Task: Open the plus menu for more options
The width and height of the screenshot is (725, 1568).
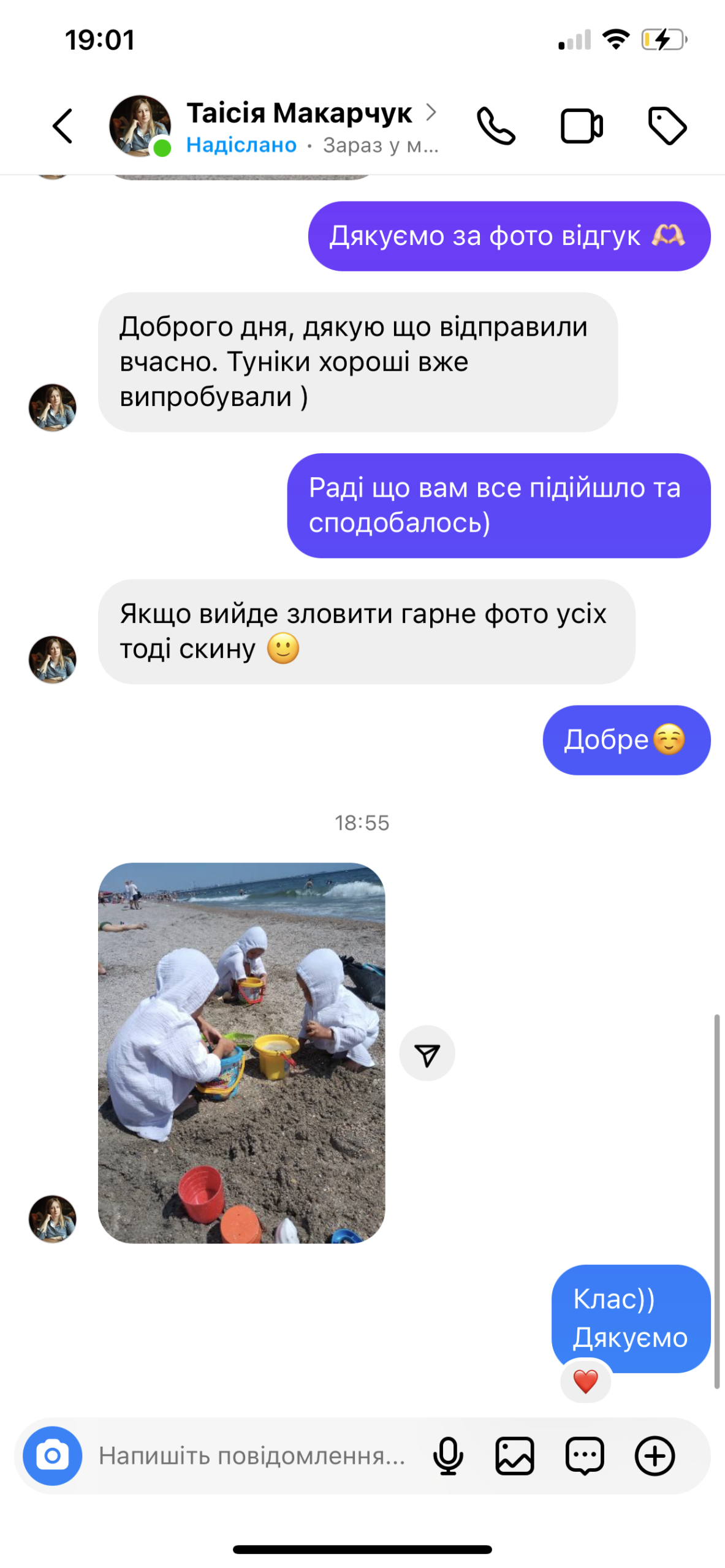Action: tap(655, 1455)
